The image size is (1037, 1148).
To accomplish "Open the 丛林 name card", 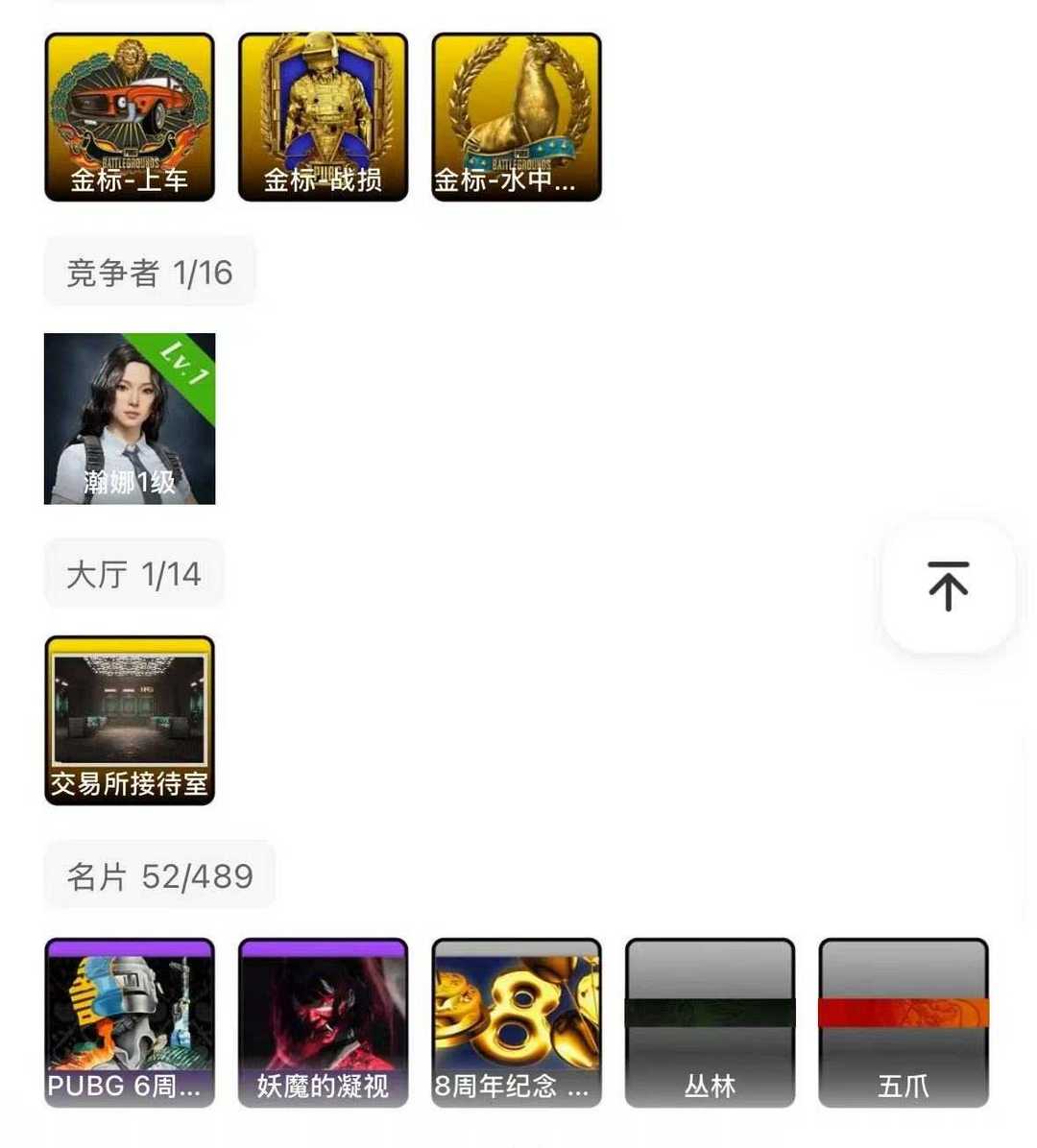I will (710, 1022).
